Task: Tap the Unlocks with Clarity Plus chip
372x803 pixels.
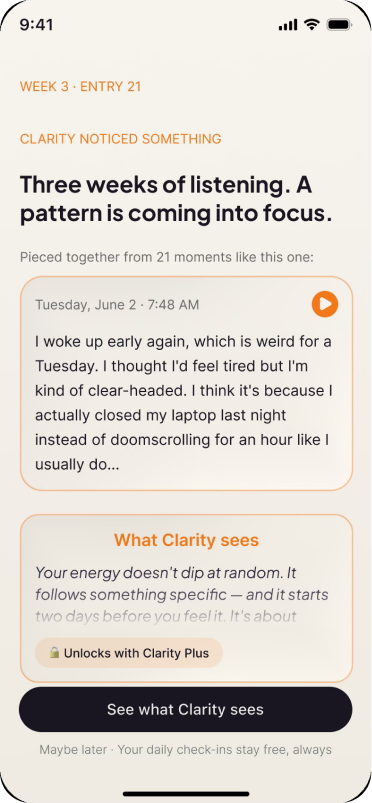Action: point(129,653)
